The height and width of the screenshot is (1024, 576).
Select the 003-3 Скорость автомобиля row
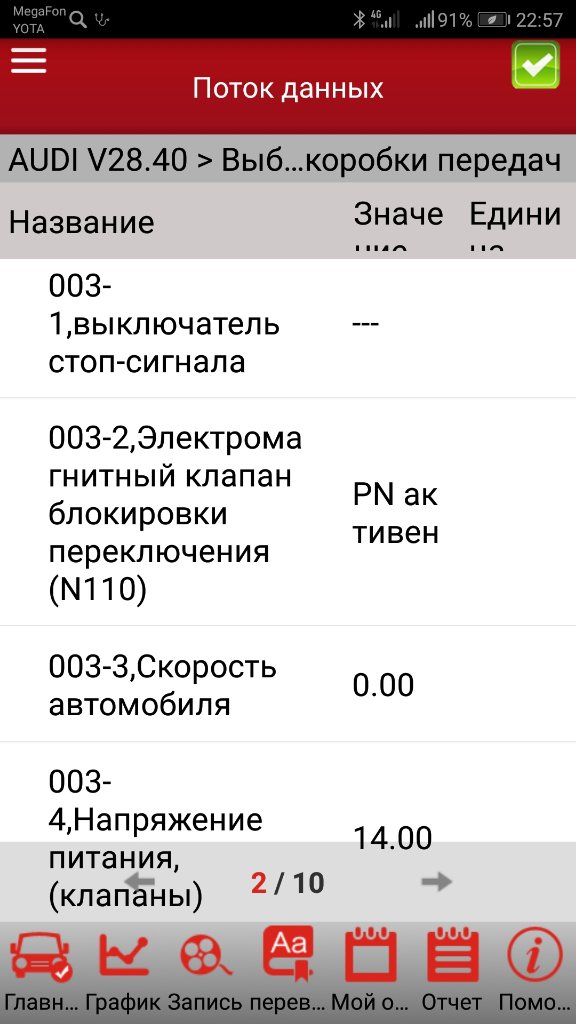288,684
